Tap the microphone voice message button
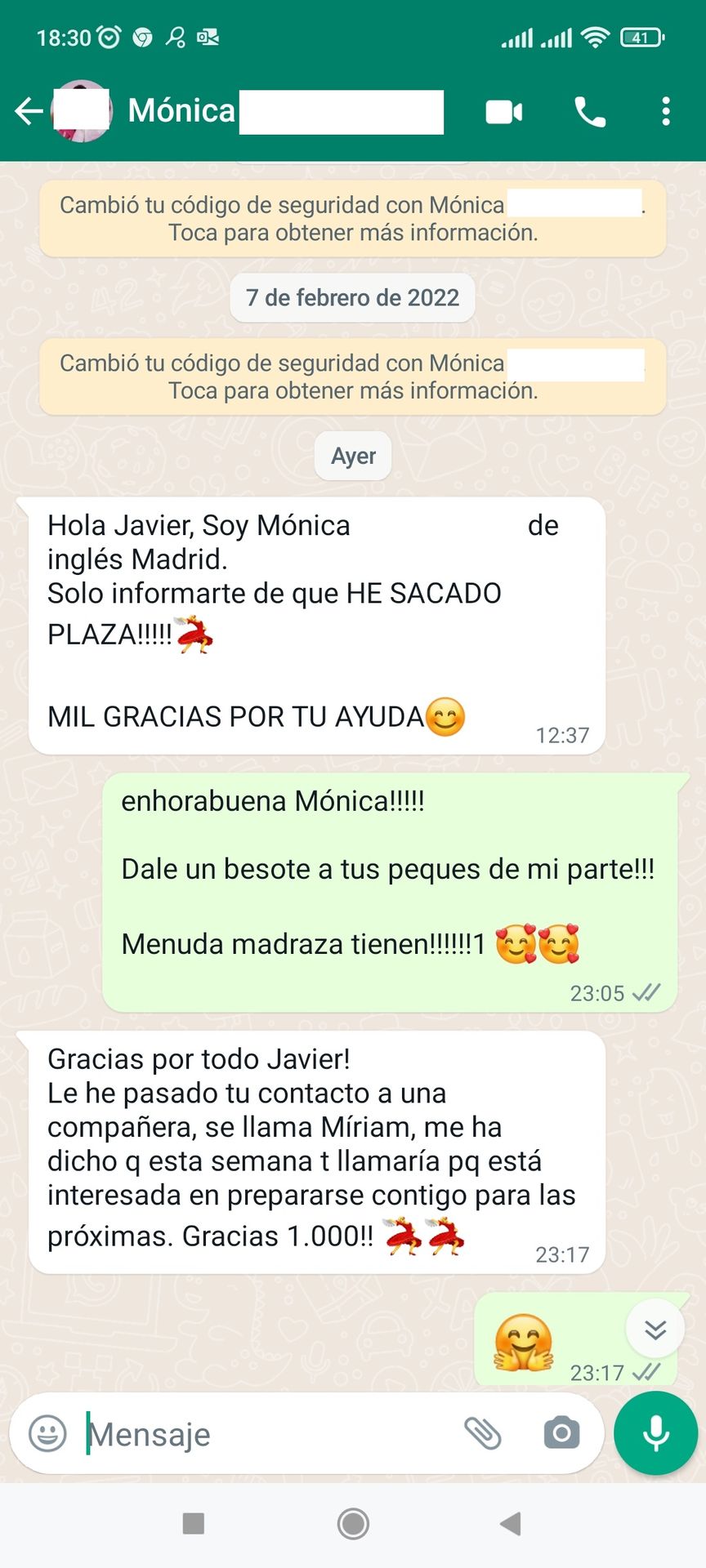Image resolution: width=706 pixels, height=1568 pixels. [655, 1434]
